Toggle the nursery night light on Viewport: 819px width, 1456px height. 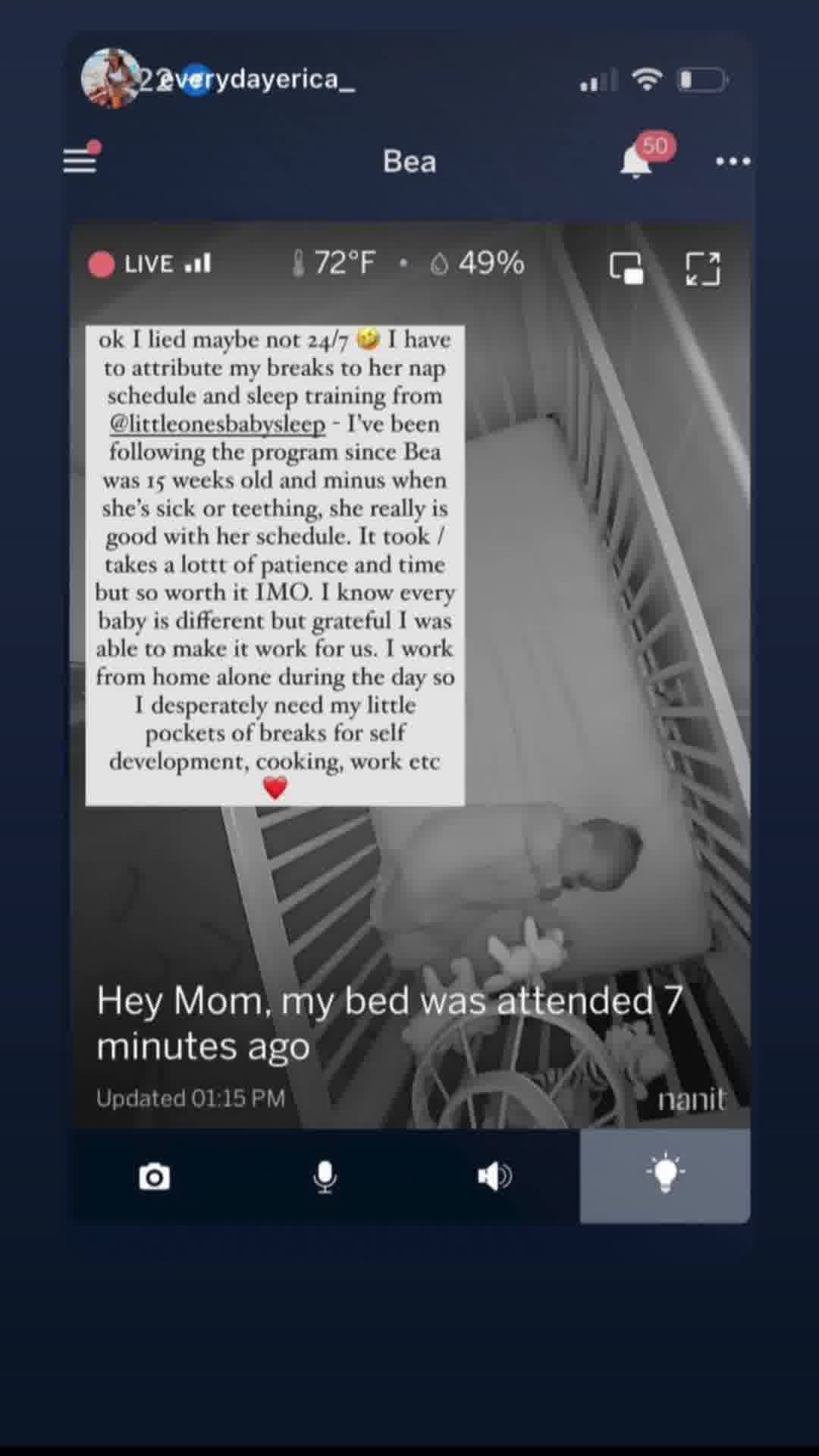pyautogui.click(x=665, y=1175)
